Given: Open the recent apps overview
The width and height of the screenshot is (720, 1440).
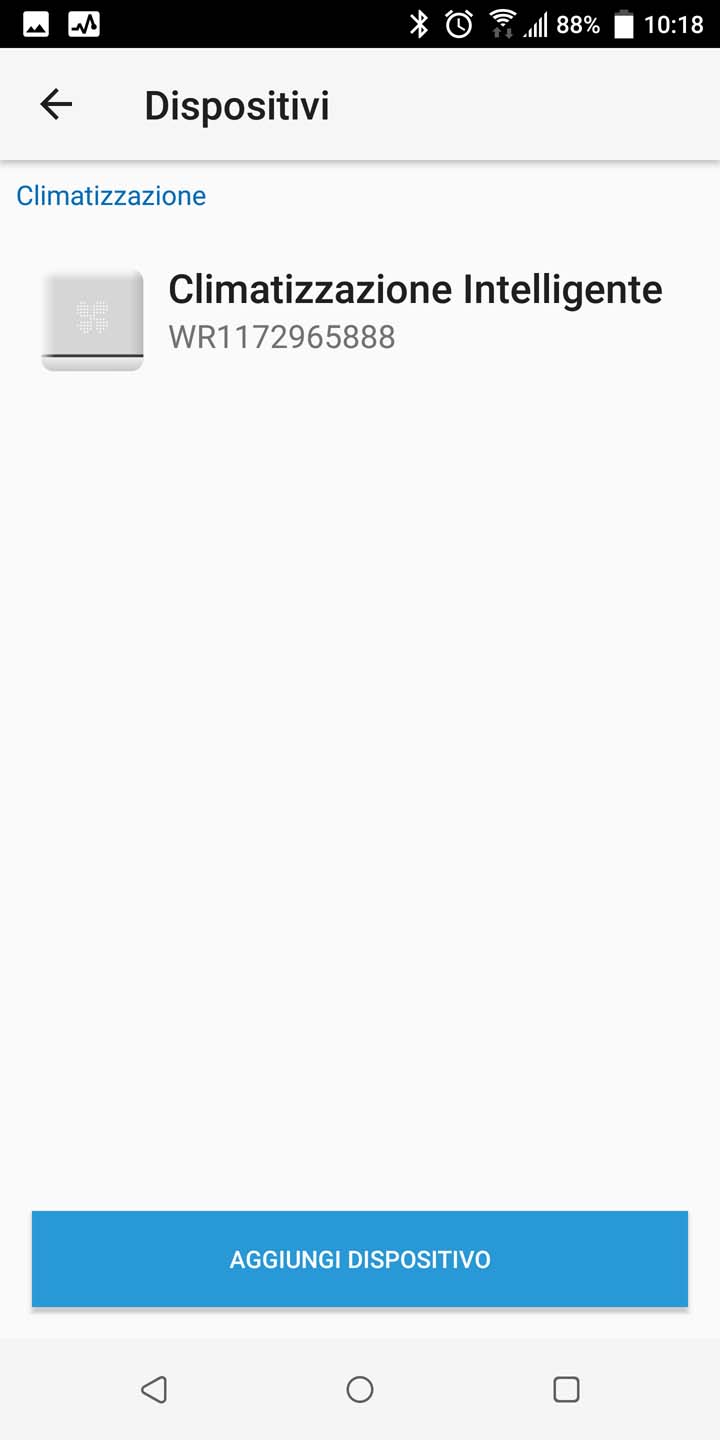Looking at the screenshot, I should 566,1389.
